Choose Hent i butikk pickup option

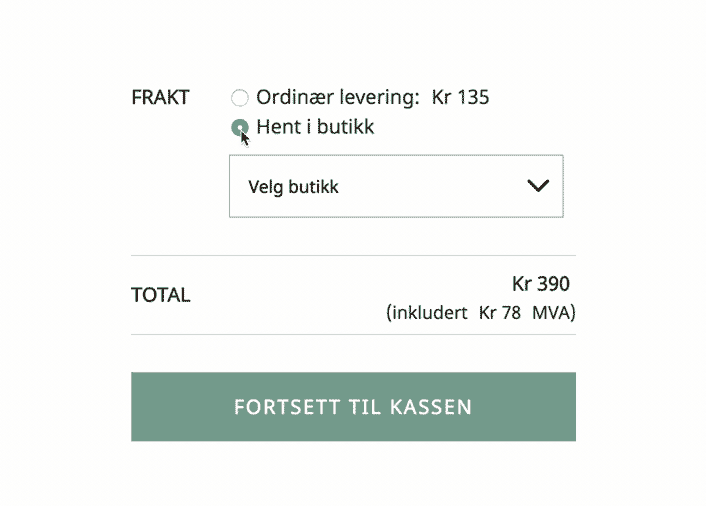(x=240, y=127)
